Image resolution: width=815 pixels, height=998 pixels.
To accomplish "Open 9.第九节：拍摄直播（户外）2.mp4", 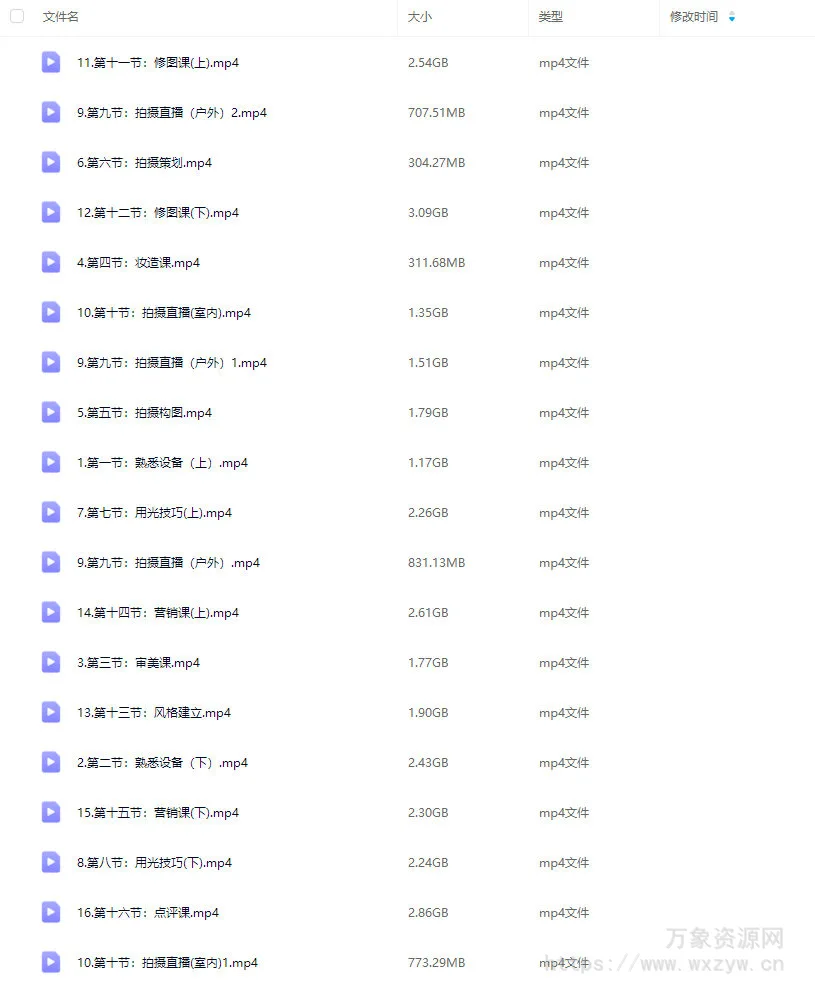I will tap(172, 113).
